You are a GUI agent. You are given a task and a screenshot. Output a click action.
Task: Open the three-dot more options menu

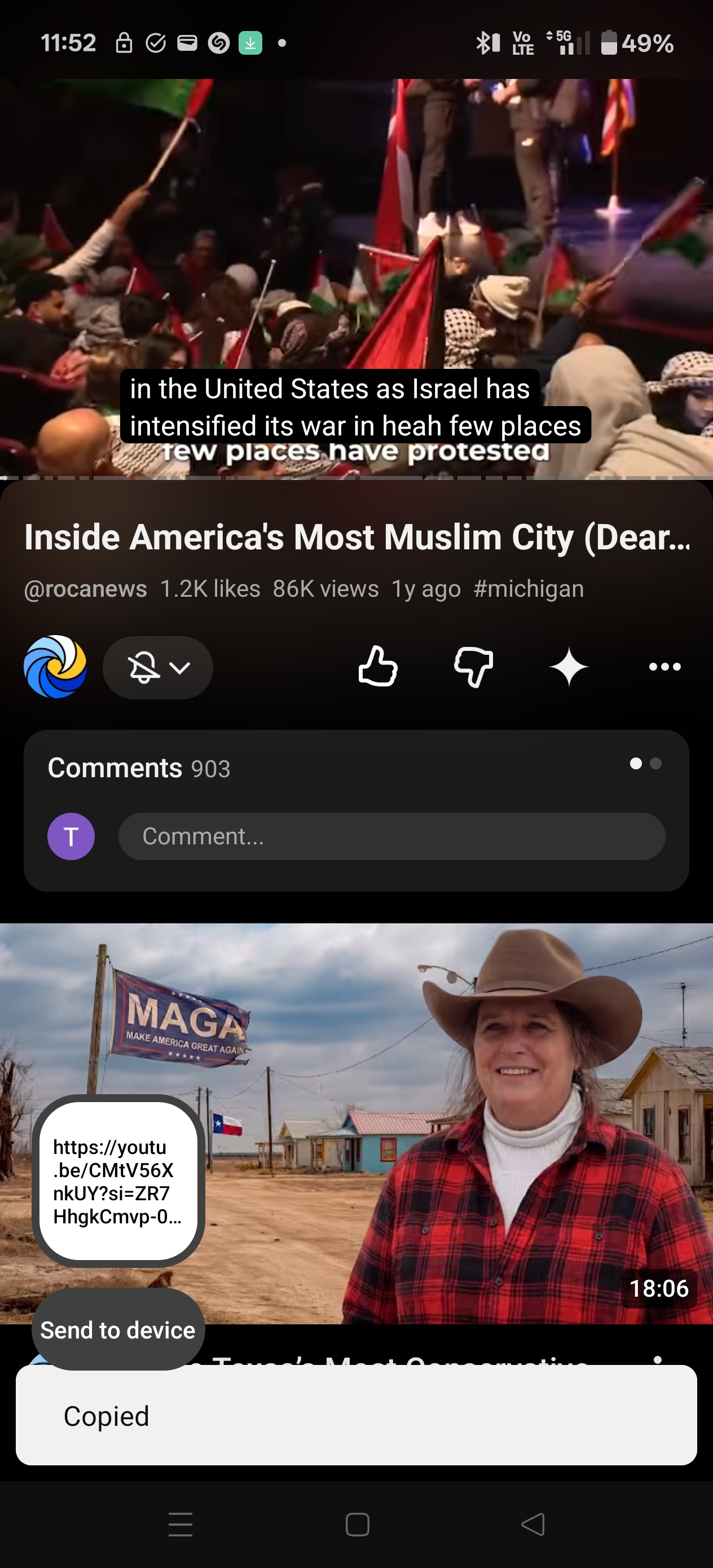coord(664,667)
